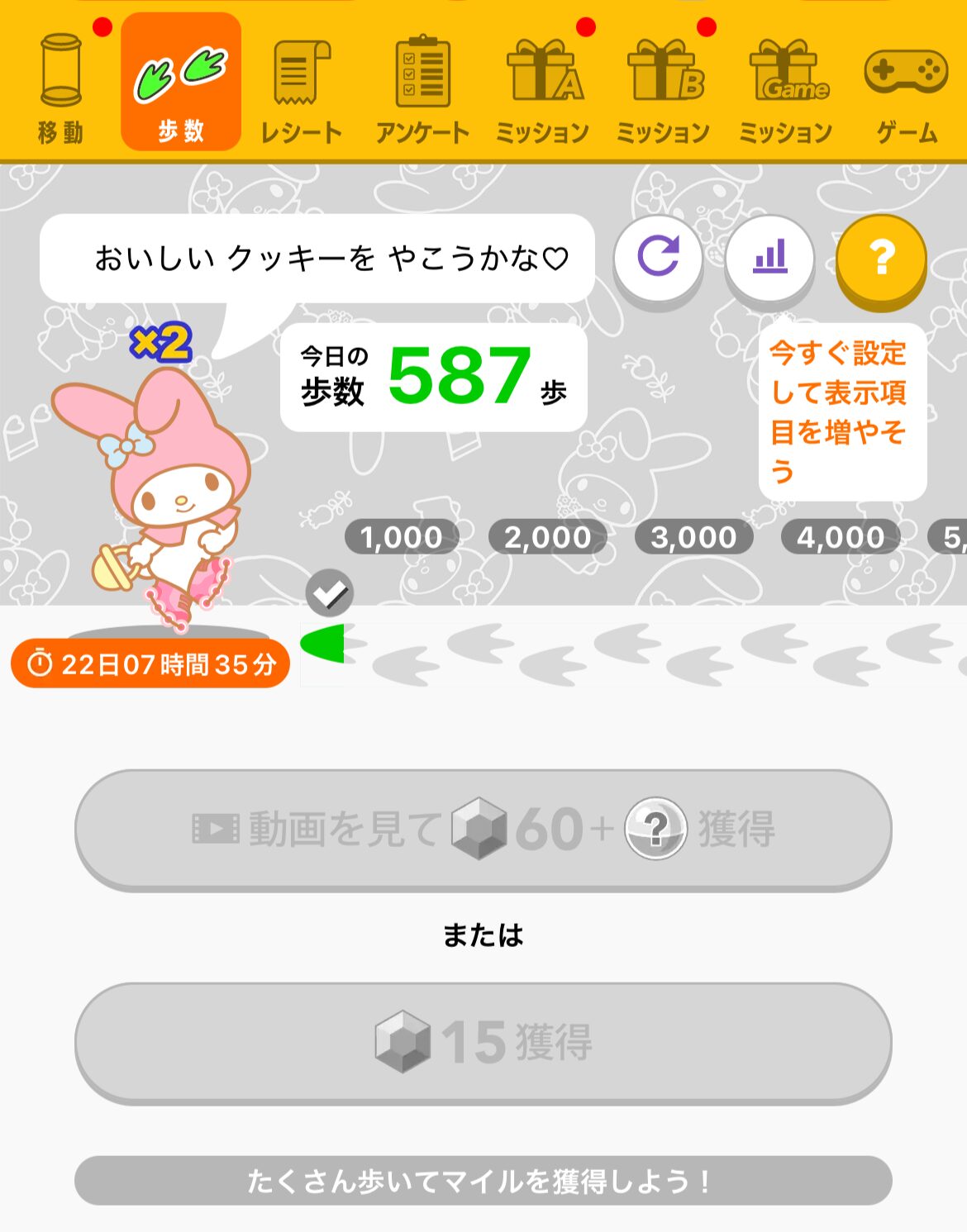967x1232 pixels.
Task: Claim 15 miles without video
Action: (483, 1042)
